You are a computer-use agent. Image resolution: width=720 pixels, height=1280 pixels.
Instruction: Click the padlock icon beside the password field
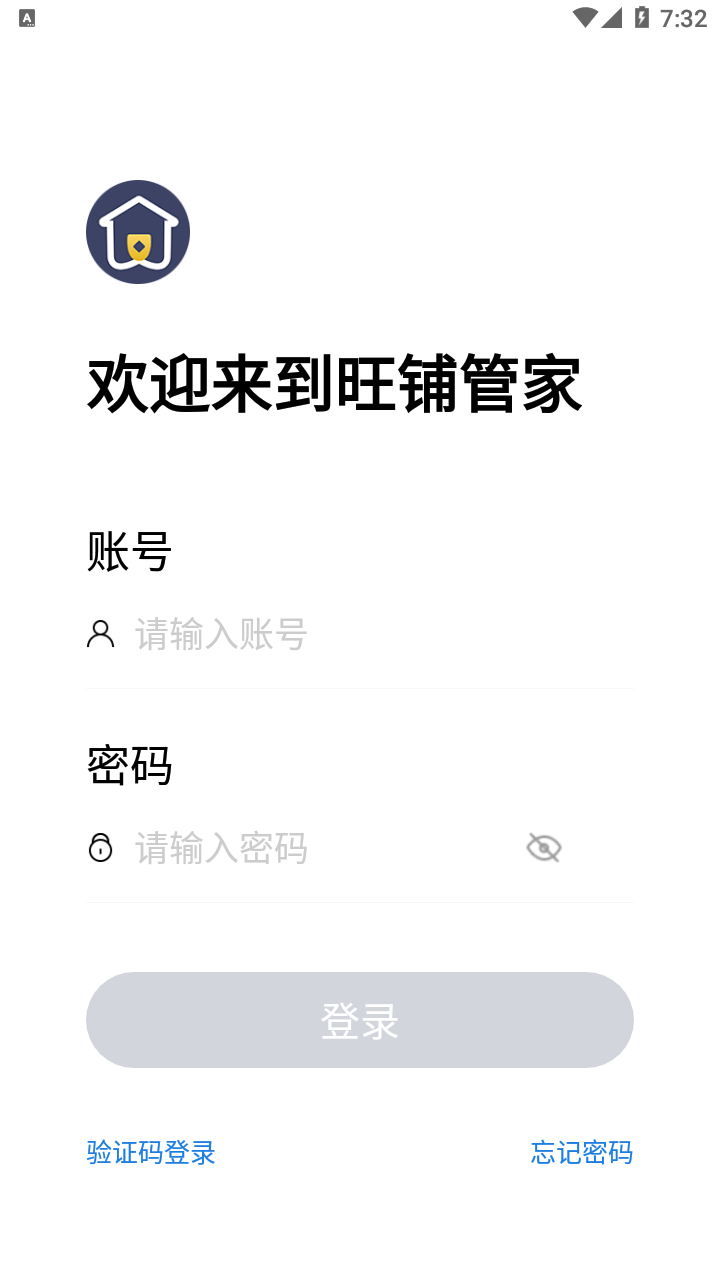pos(100,847)
